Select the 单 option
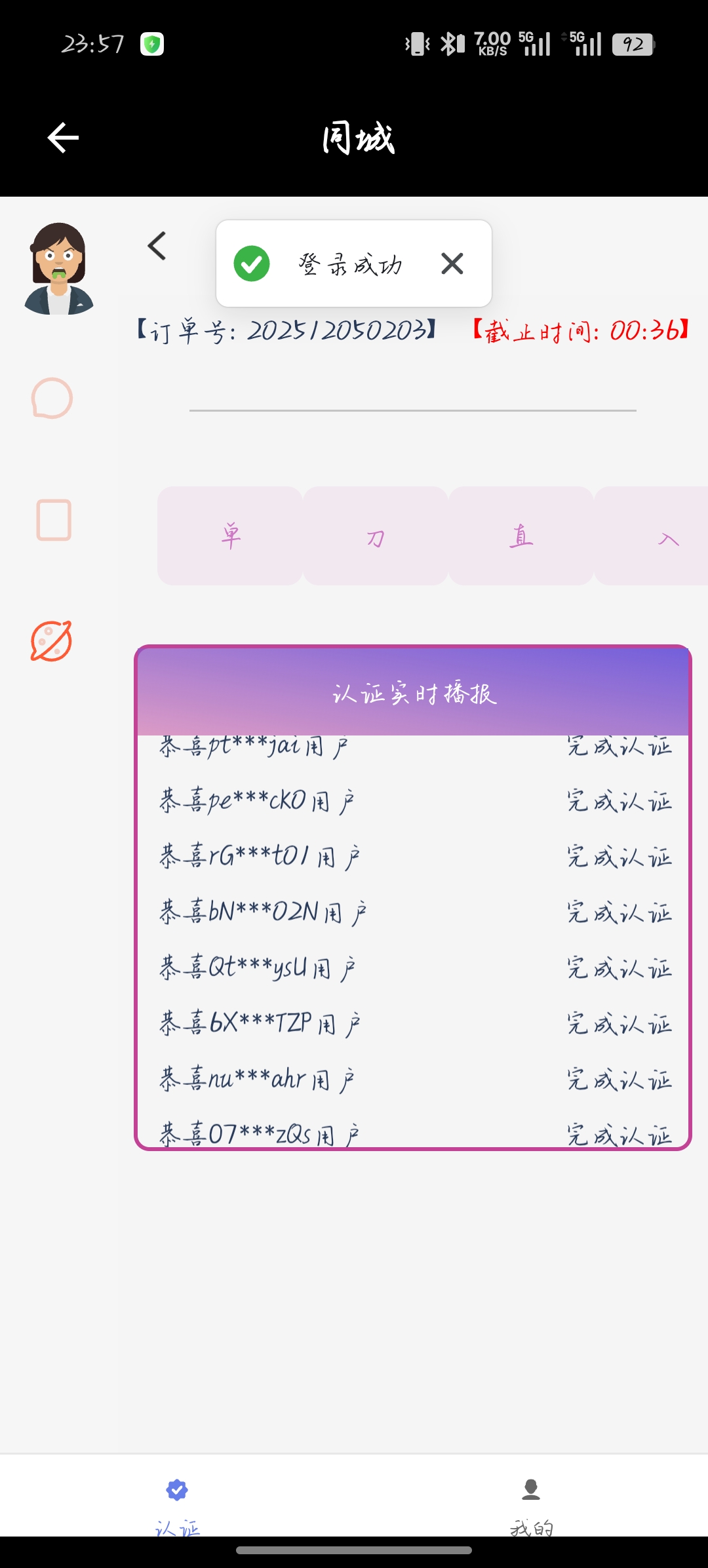The height and width of the screenshot is (1568, 708). pyautogui.click(x=230, y=536)
